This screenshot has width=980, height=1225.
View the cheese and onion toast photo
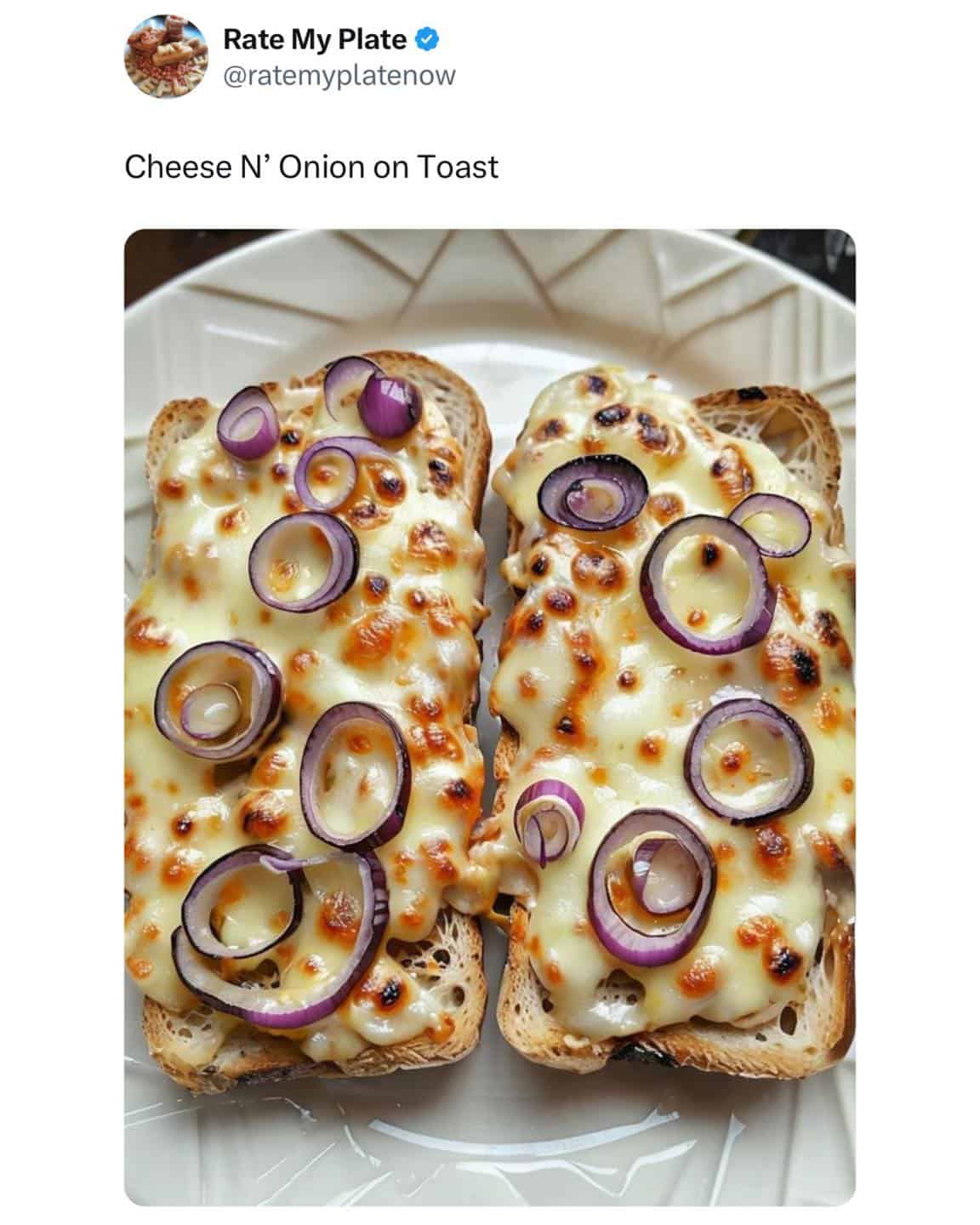[x=490, y=716]
